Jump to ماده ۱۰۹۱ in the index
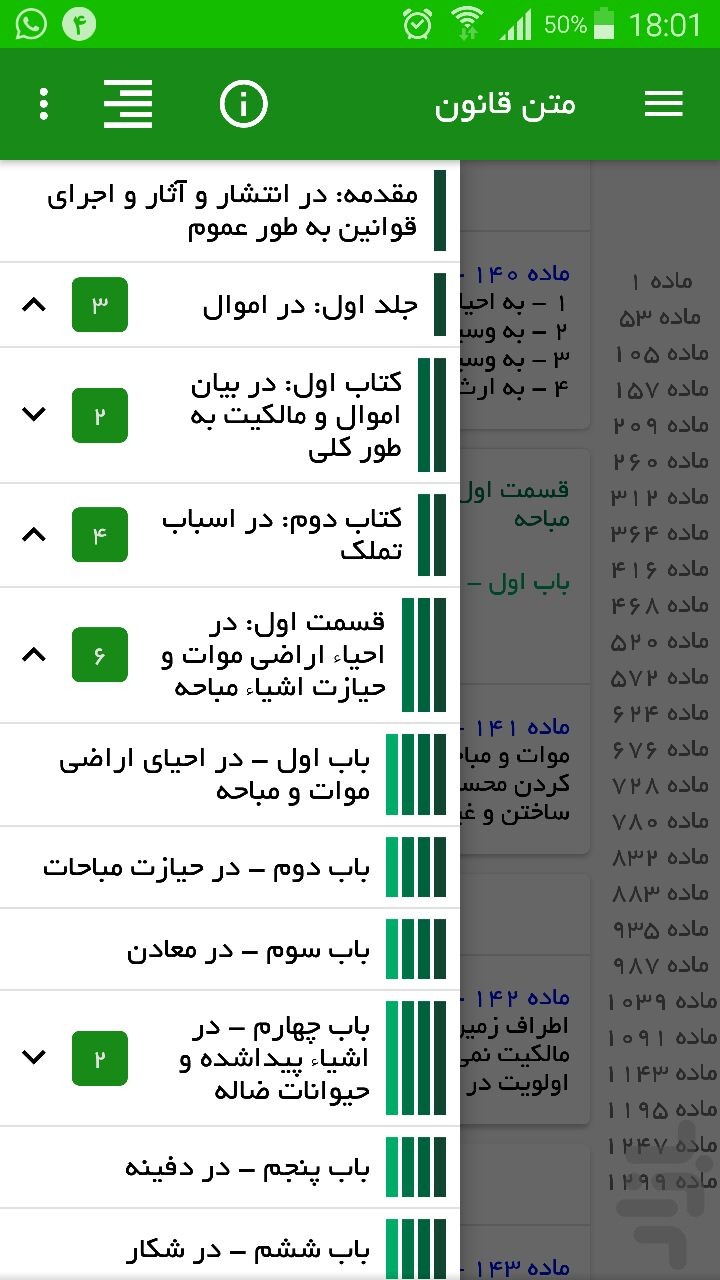This screenshot has height=1280, width=720. (660, 1037)
